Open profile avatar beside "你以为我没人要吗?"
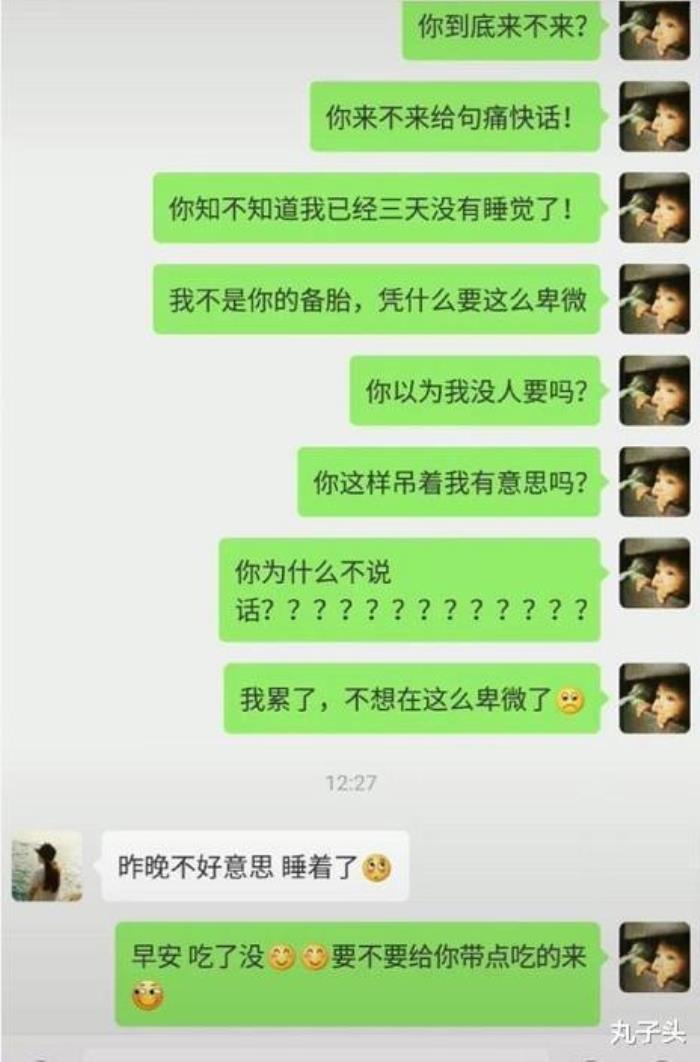Screen dimensions: 700x1062 pos(654,390)
